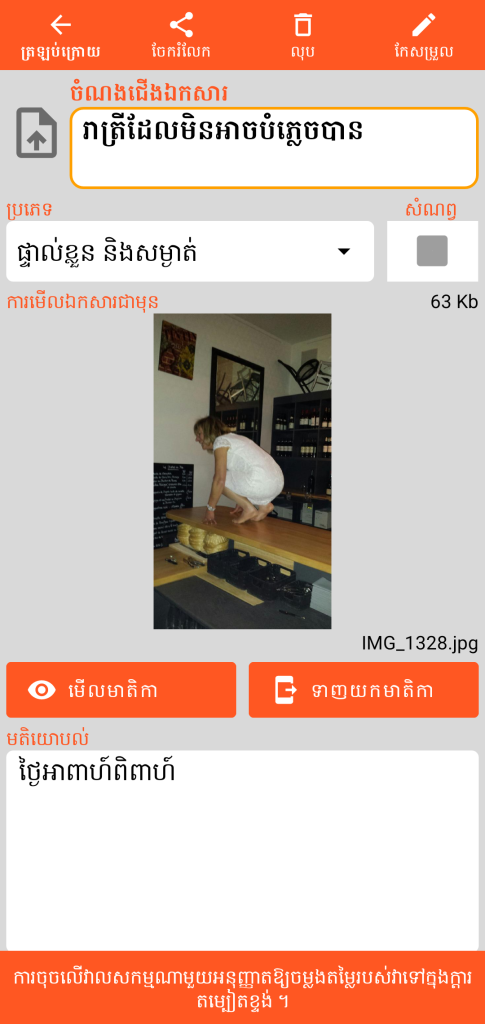The height and width of the screenshot is (1024, 485).
Task: Tap the upload file icon beside title
Action: [37, 133]
